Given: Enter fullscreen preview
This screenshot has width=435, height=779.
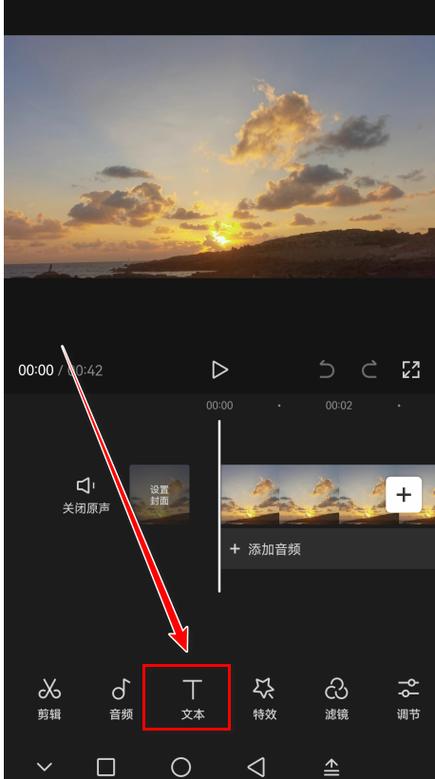Looking at the screenshot, I should point(411,370).
